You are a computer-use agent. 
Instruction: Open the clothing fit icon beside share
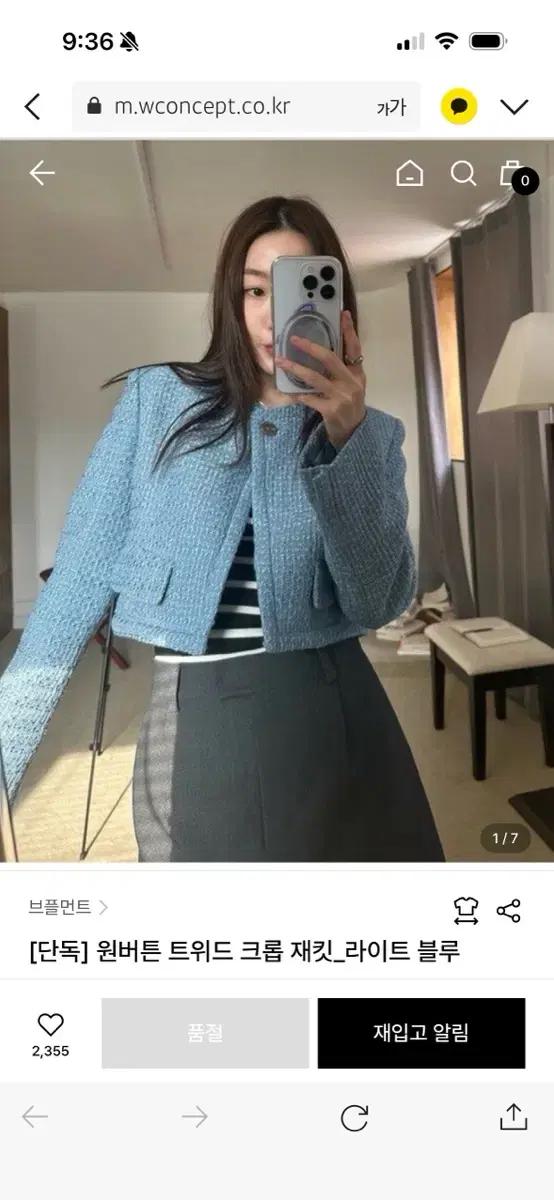(x=466, y=910)
